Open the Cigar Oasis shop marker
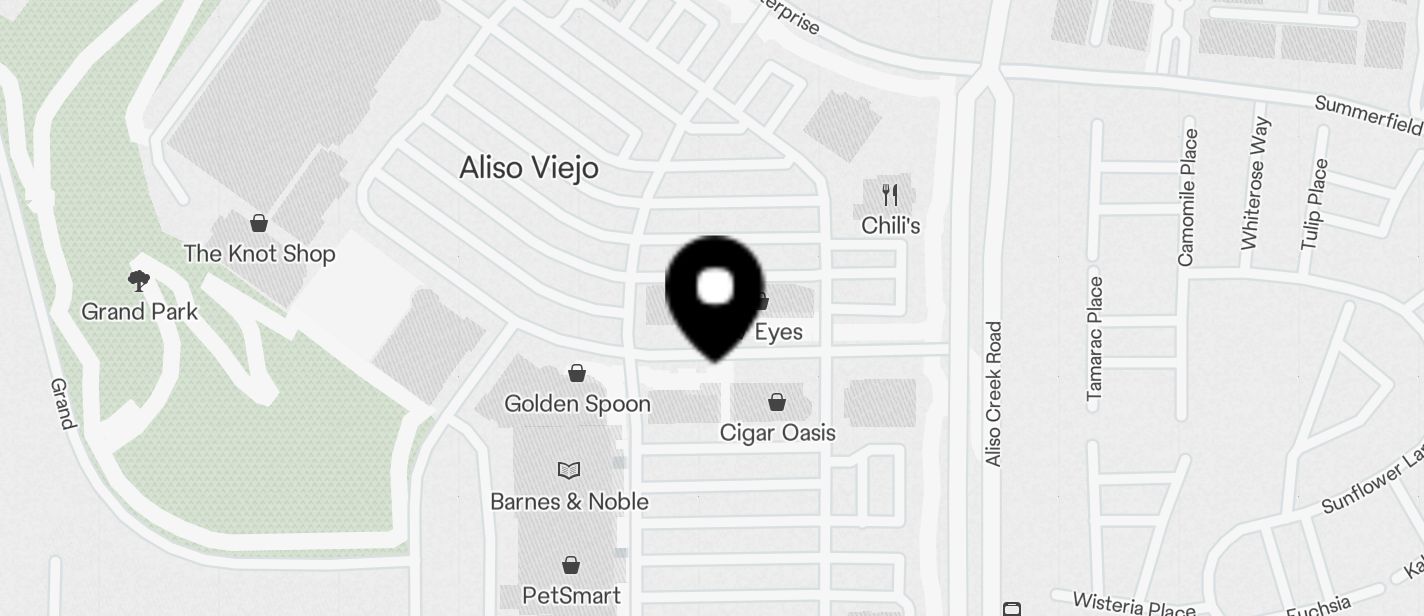Screen dimensions: 1424x616 (777, 403)
